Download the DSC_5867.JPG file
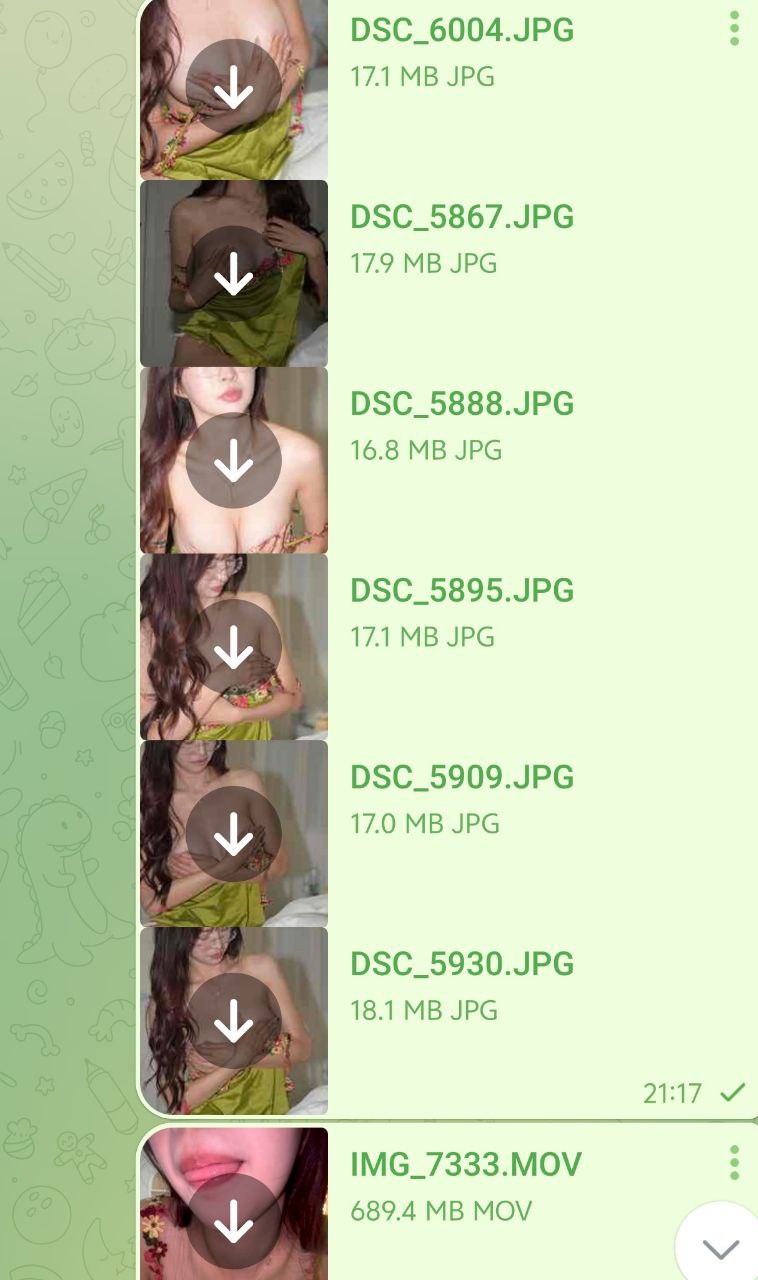Screen dimensions: 758x1280 (234, 273)
